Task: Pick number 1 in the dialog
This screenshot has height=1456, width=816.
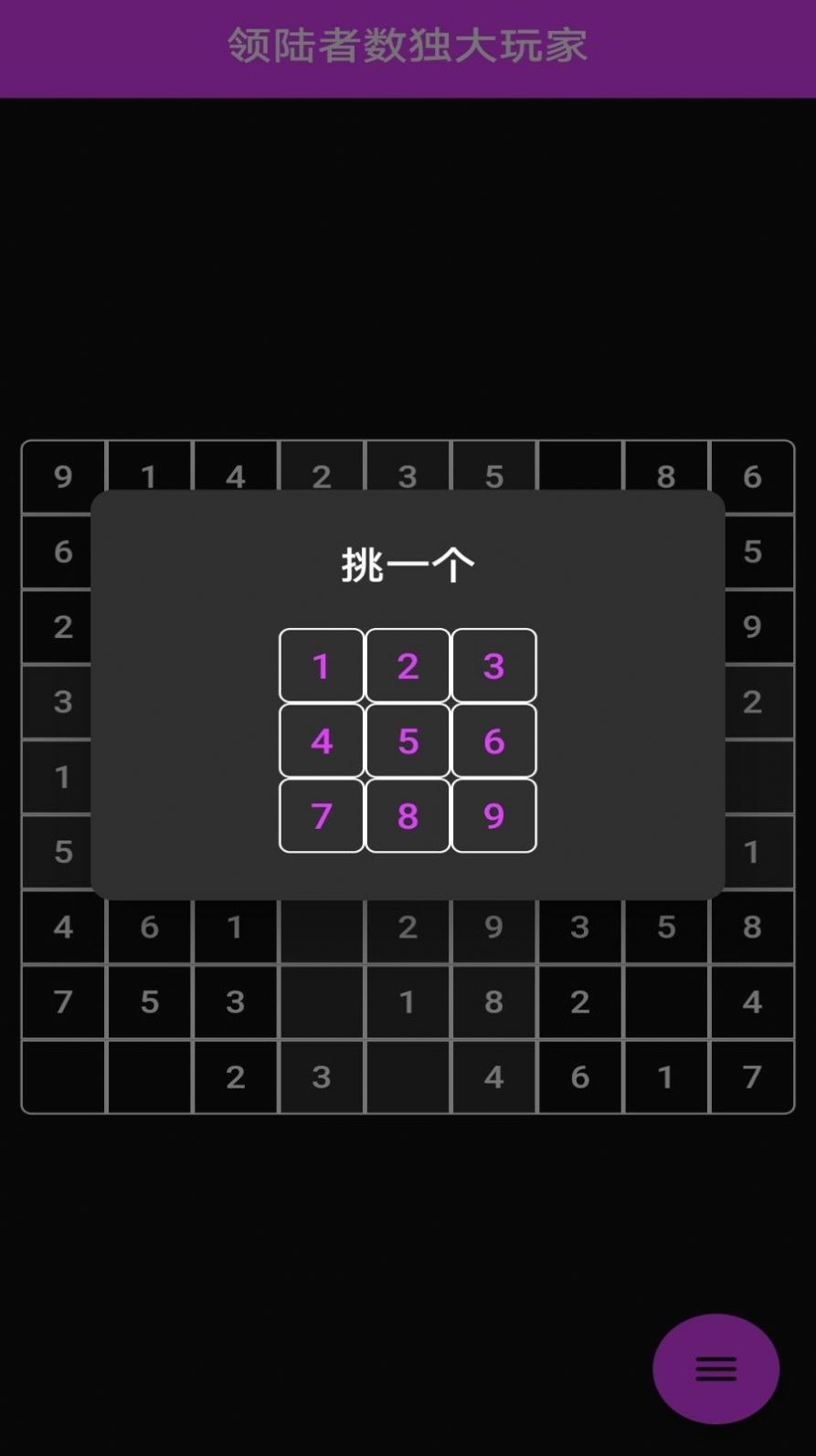Action: point(321,665)
